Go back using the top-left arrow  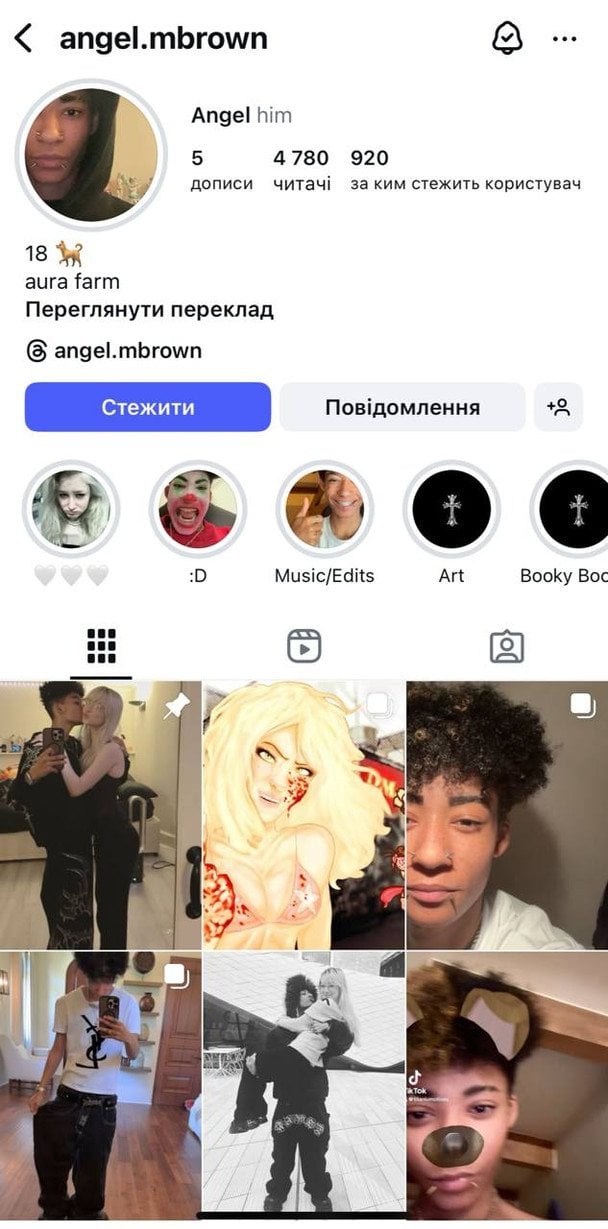23,39
